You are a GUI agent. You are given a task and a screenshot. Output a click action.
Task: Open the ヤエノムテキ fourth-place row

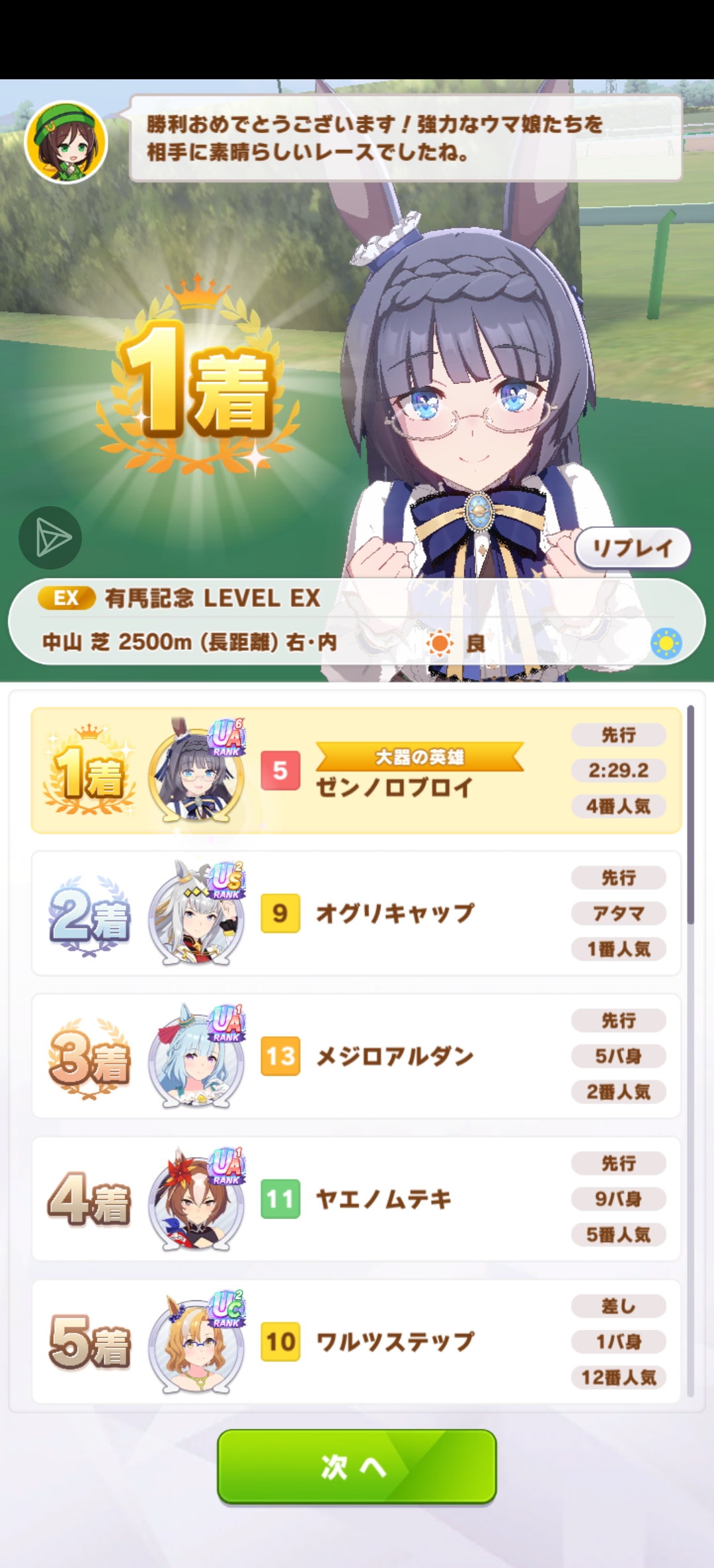tap(356, 1199)
